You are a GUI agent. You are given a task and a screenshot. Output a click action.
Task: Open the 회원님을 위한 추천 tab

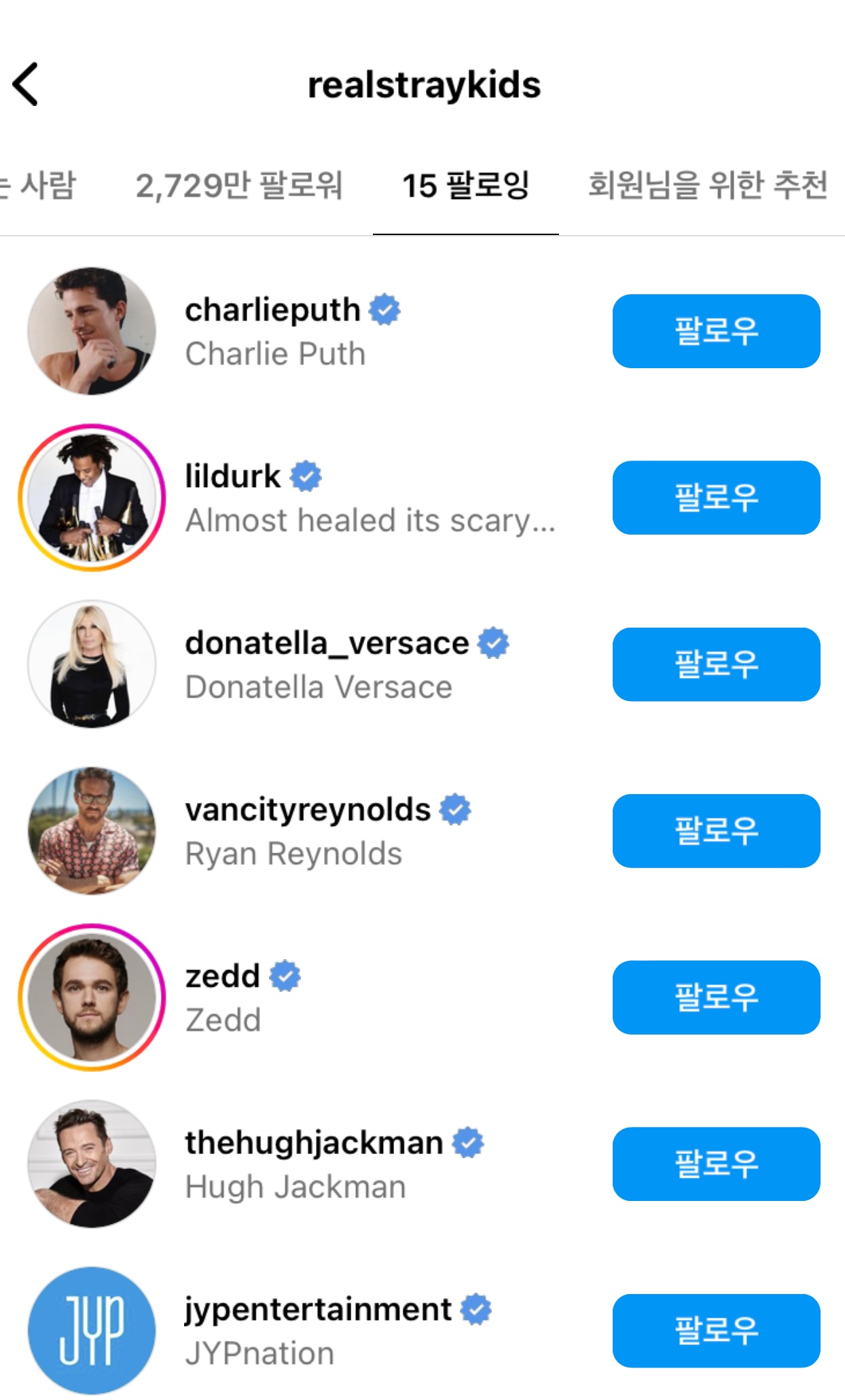tap(706, 185)
